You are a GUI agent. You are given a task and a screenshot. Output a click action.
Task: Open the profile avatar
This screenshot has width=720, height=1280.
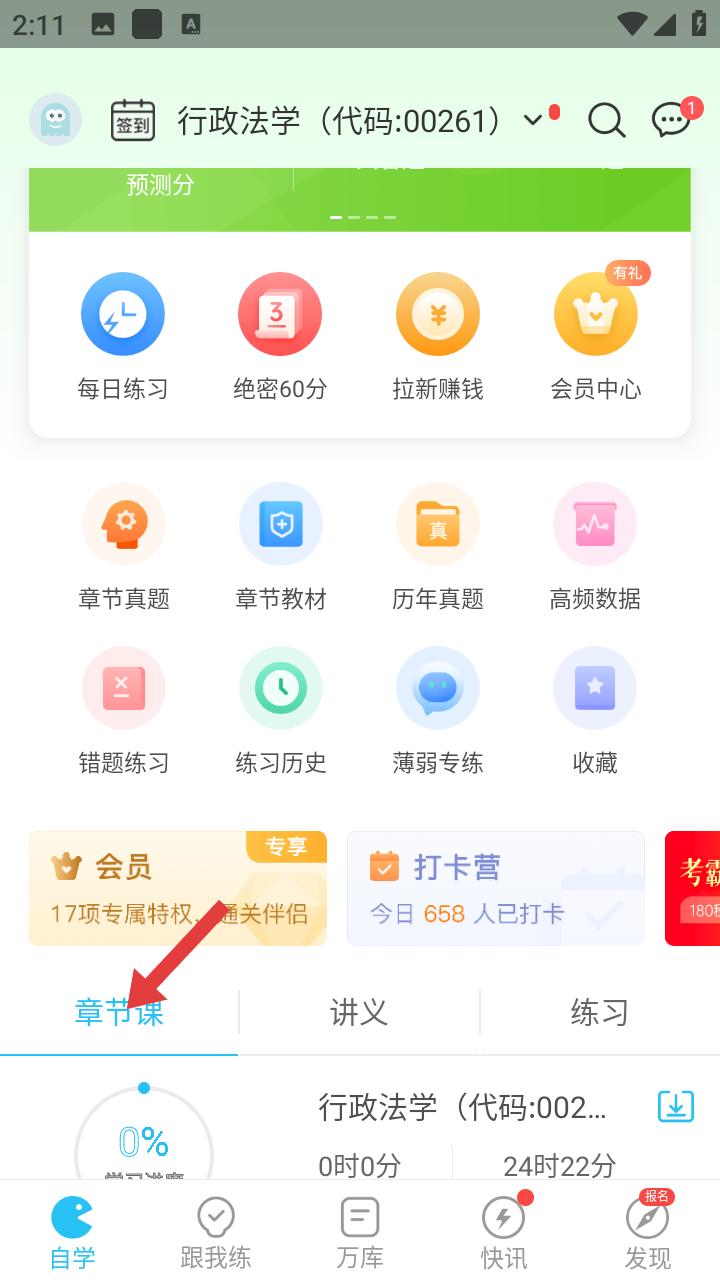pos(55,121)
